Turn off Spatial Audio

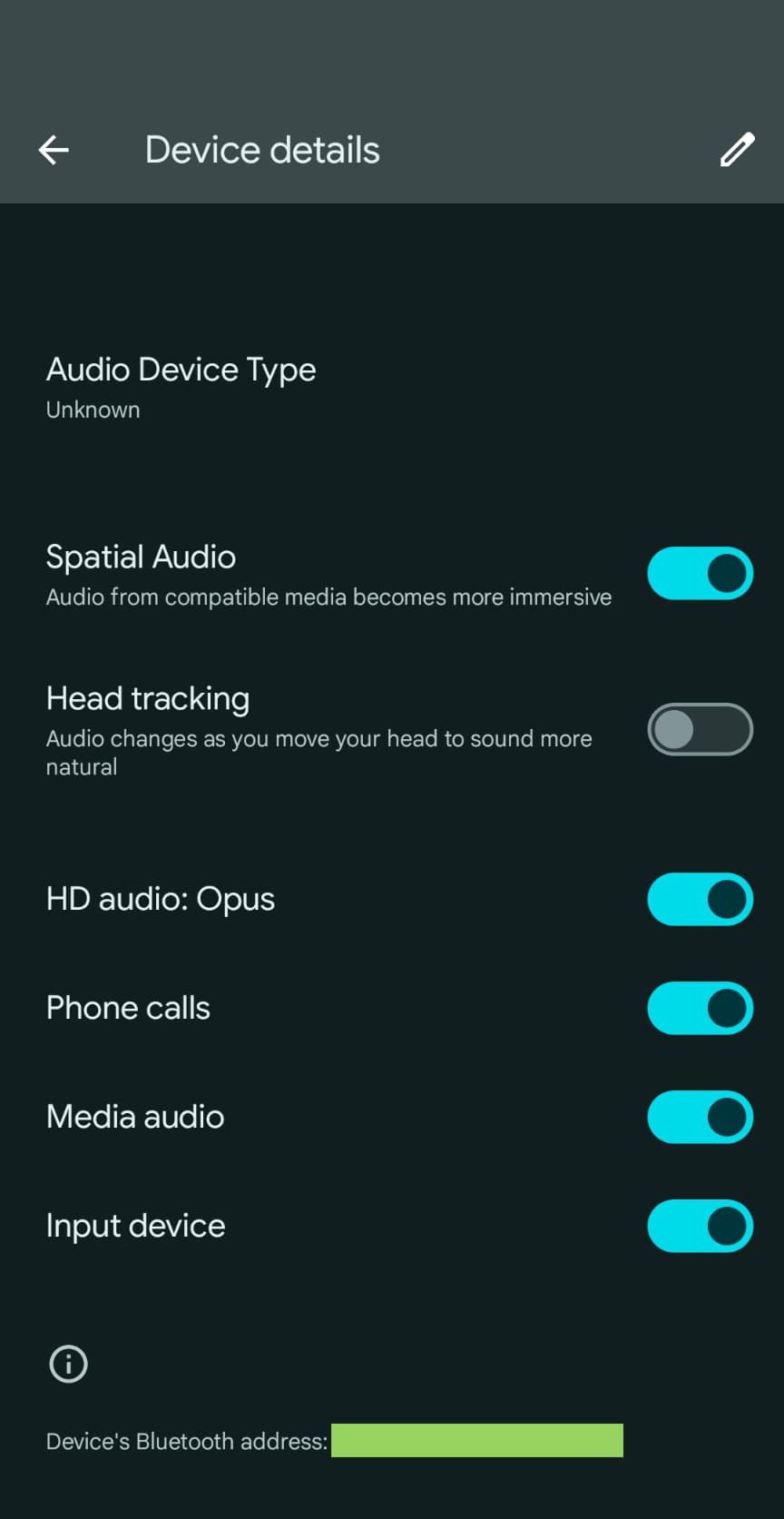coord(700,574)
